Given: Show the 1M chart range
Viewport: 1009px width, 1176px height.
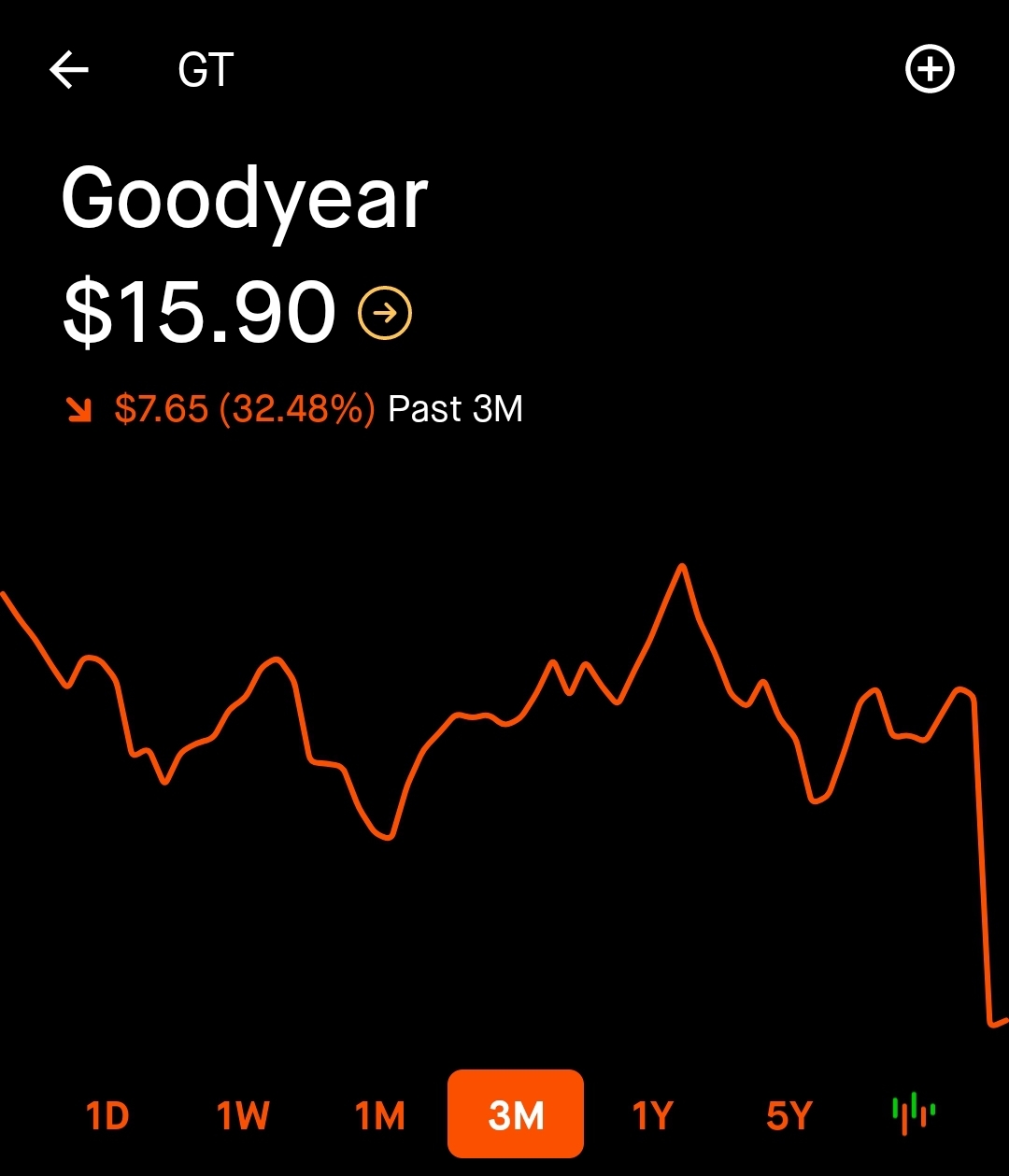Looking at the screenshot, I should click(x=380, y=1115).
